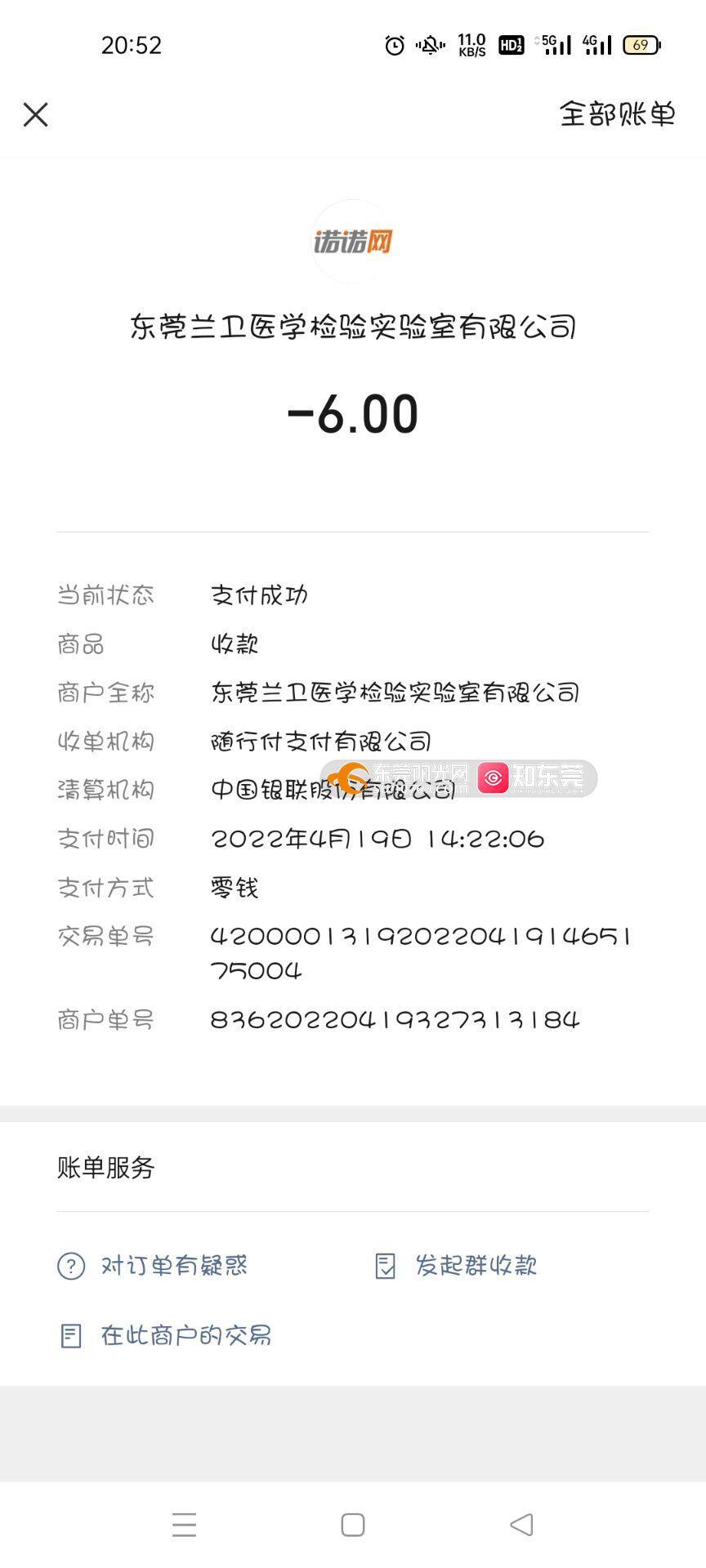706x1568 pixels.
Task: Go back with the system back button
Action: click(521, 1524)
